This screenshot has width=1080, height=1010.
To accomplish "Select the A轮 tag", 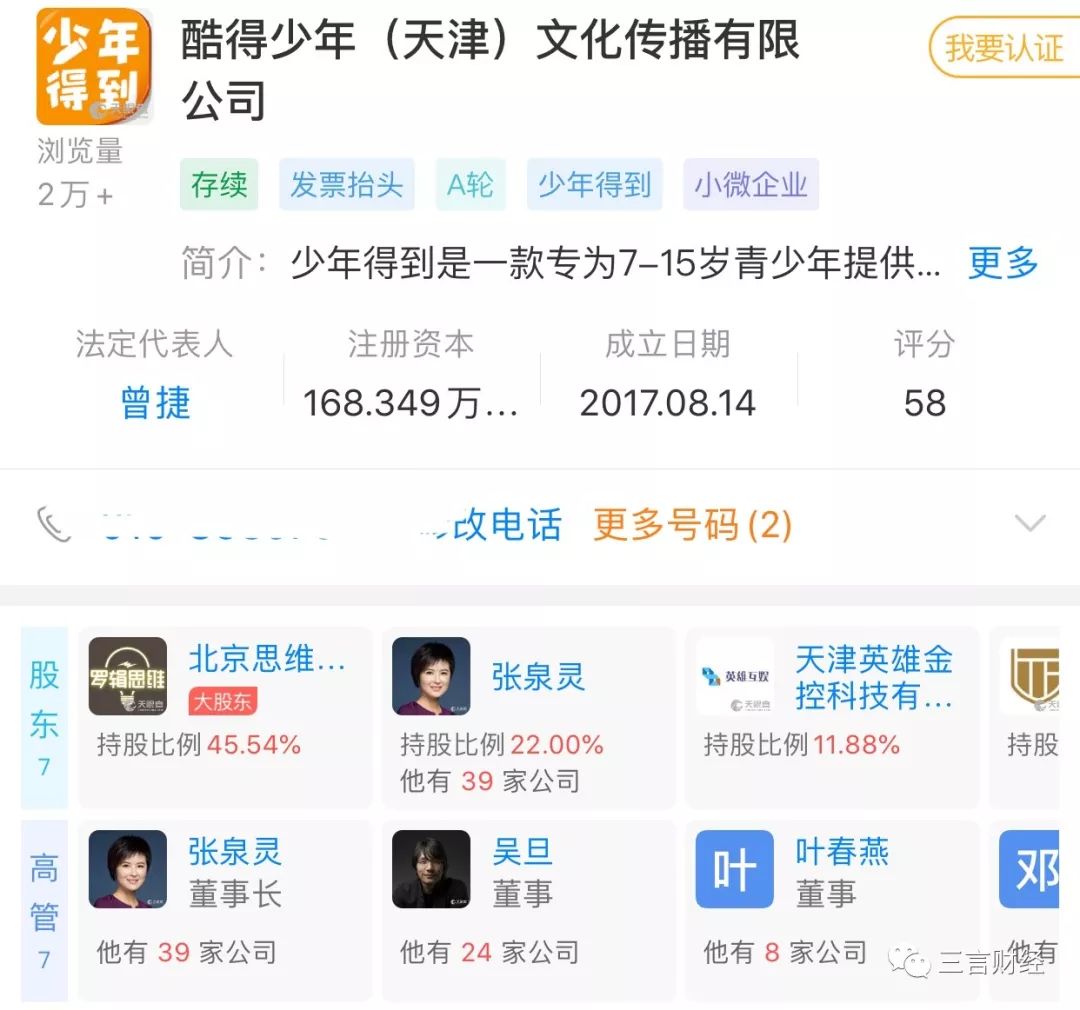I will point(470,185).
